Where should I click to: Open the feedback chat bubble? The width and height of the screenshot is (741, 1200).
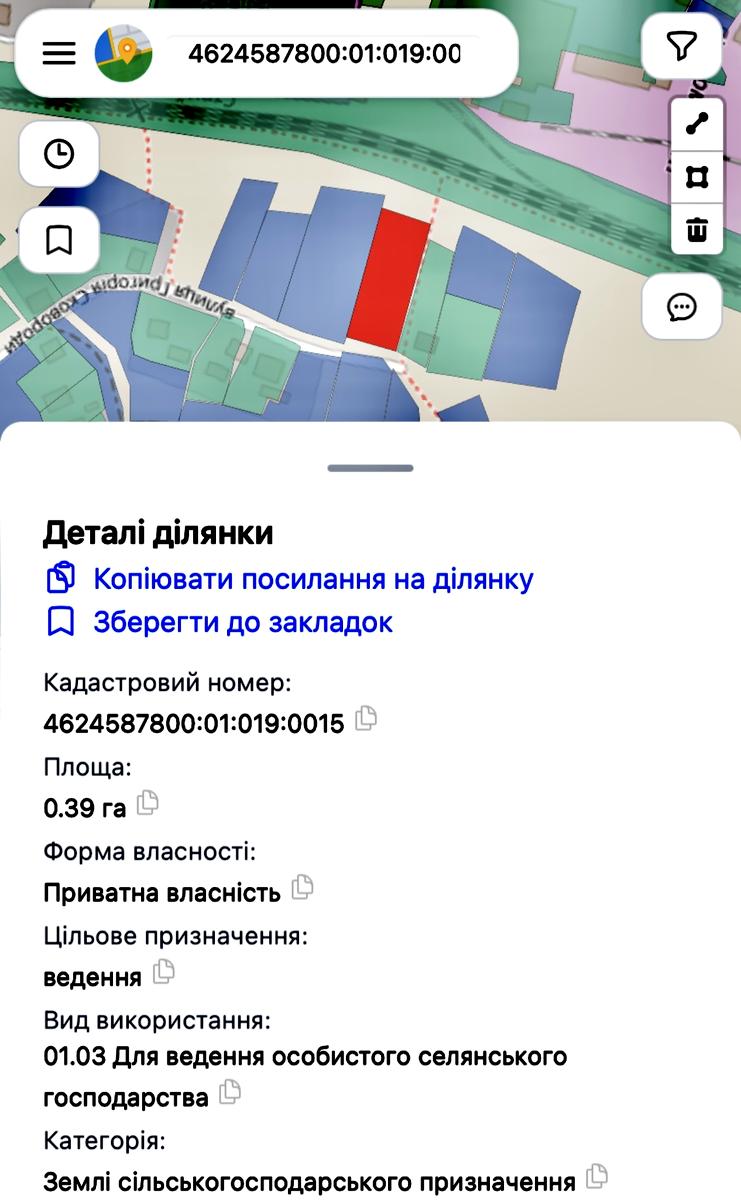682,307
